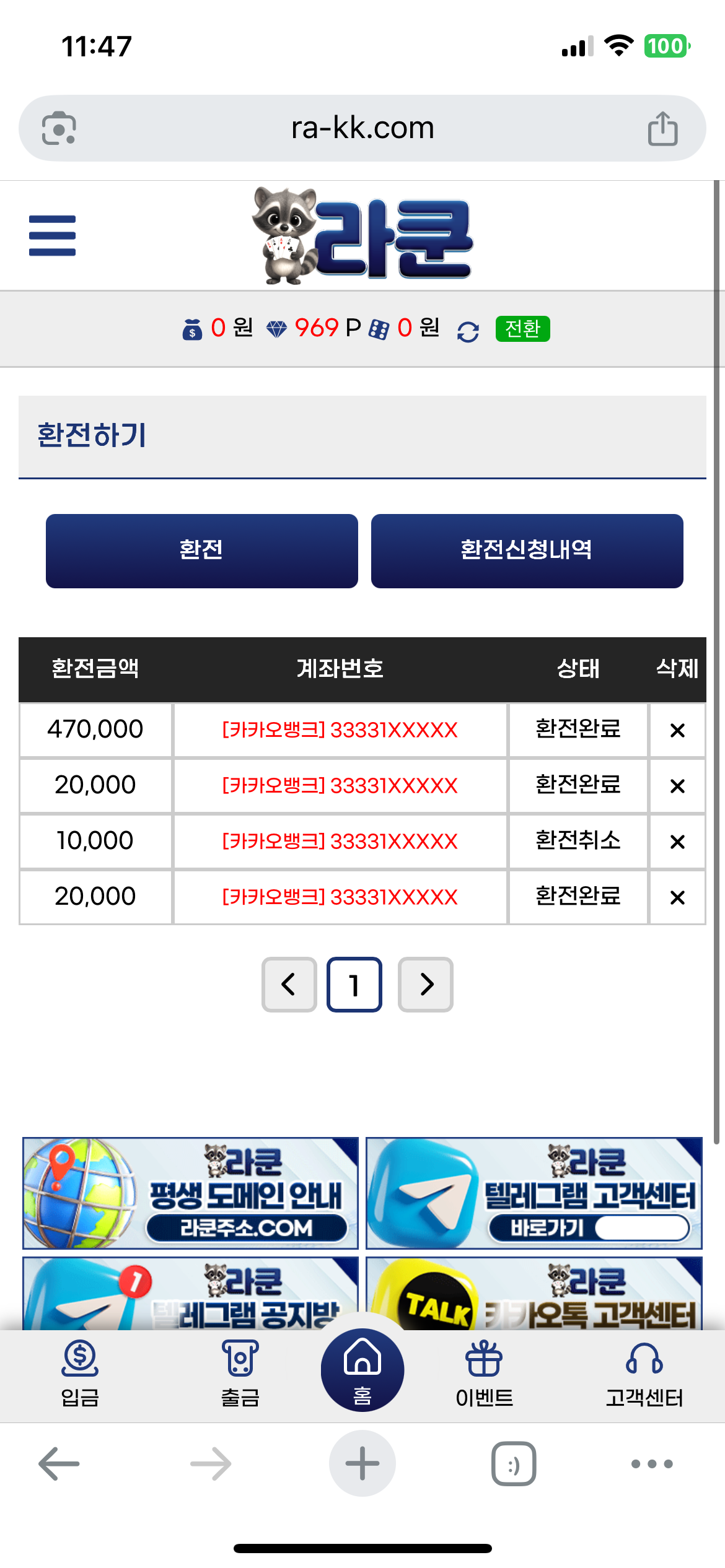725x1568 pixels.
Task: Delete the 10,000 환전취소 row
Action: click(677, 842)
